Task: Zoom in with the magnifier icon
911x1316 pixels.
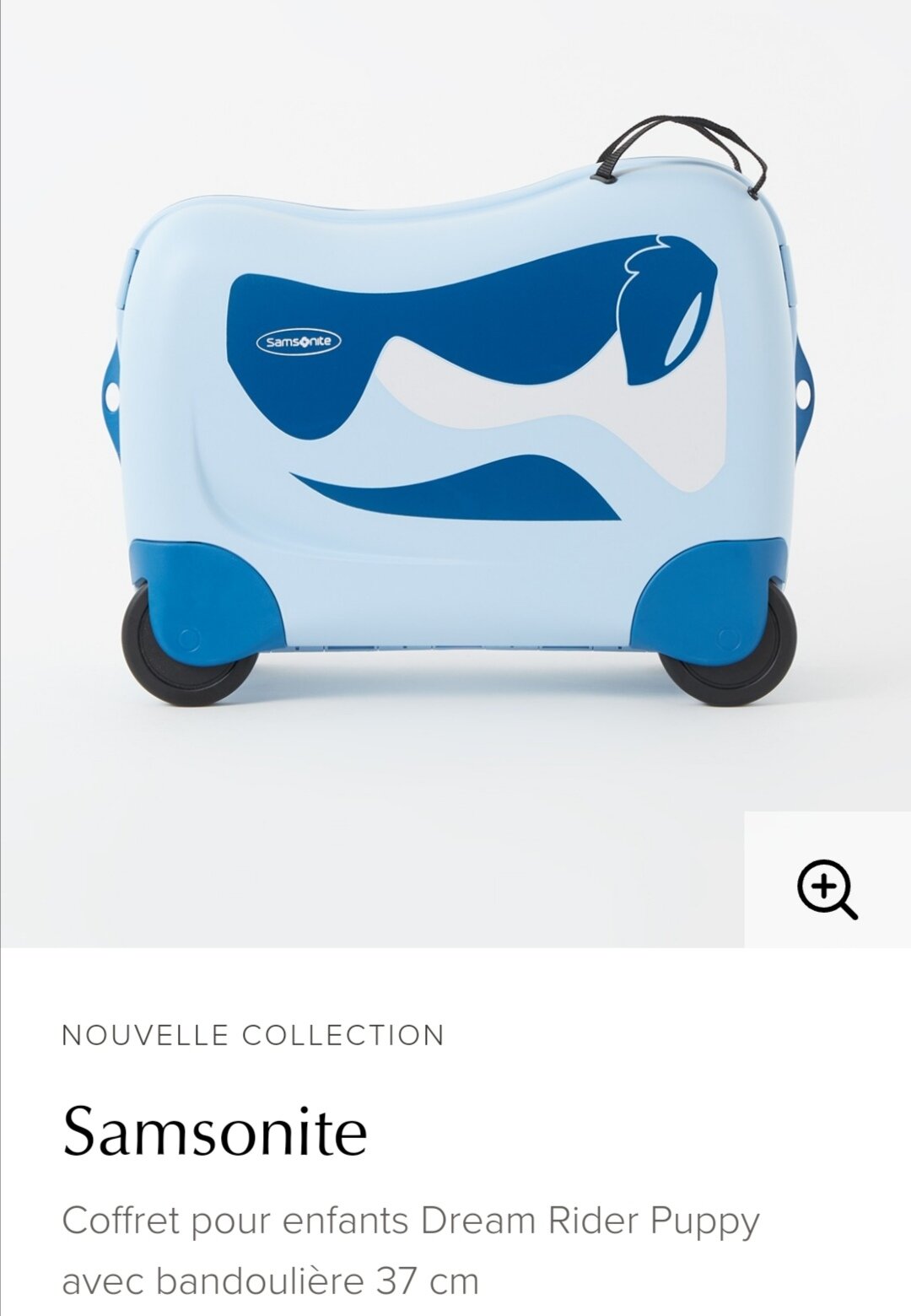Action: coord(827,888)
